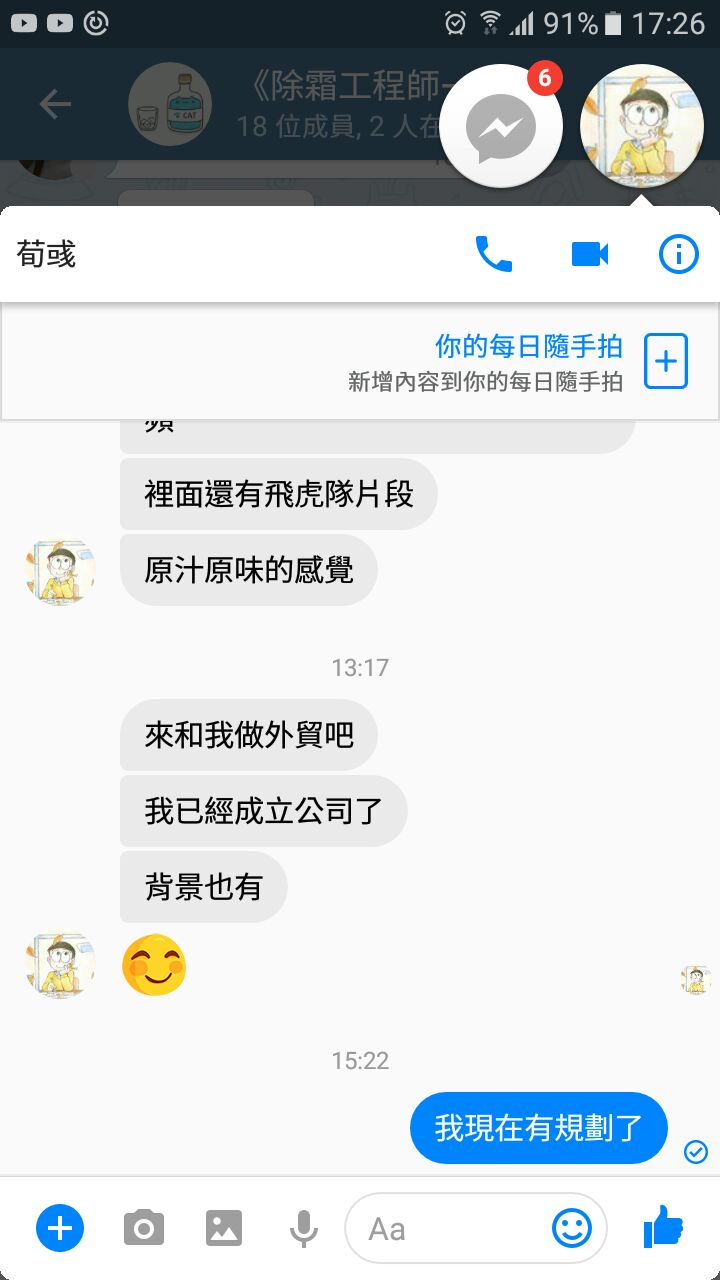Send a thumbs-up like
The height and width of the screenshot is (1280, 720).
point(662,1228)
